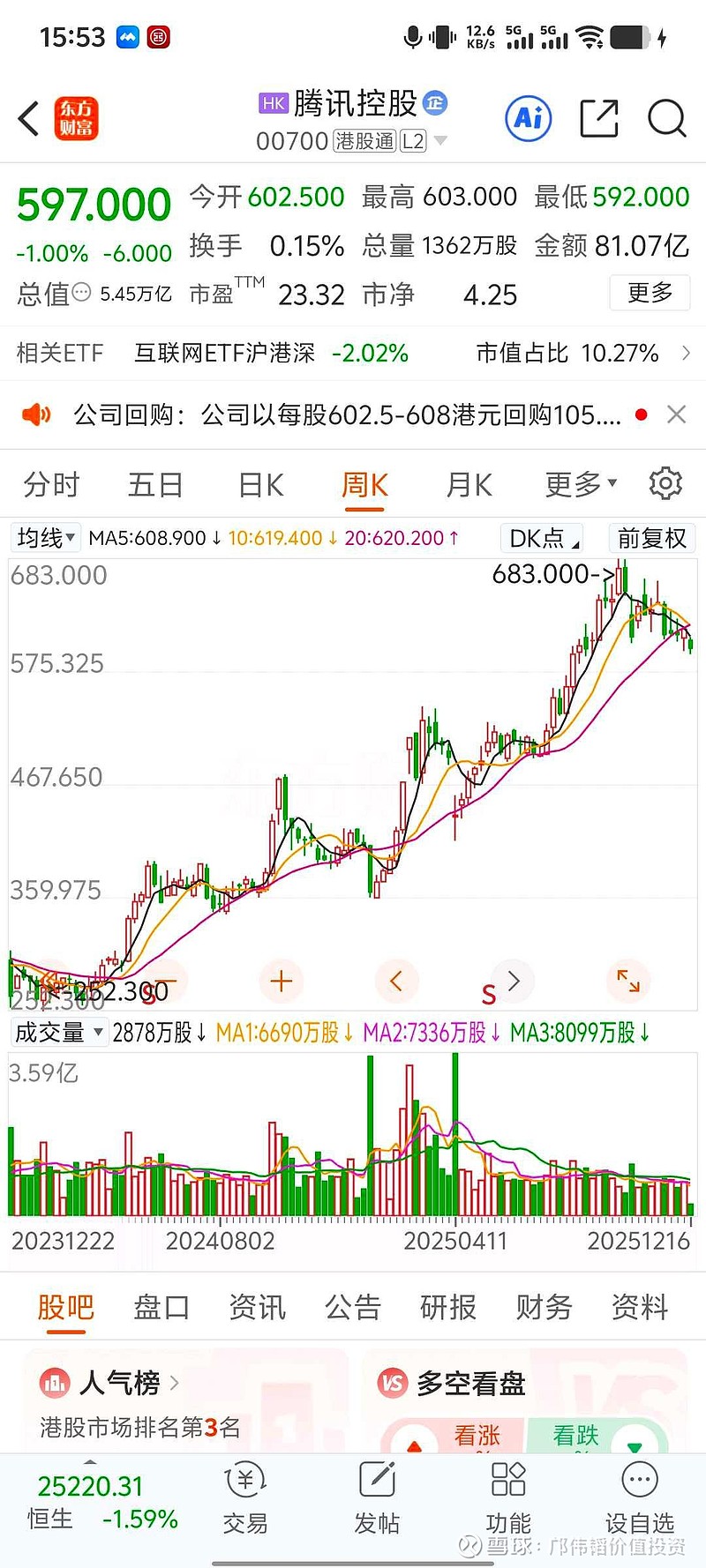Viewport: 706px width, 1568px height.
Task: Open the AI assistant icon
Action: click(x=528, y=118)
